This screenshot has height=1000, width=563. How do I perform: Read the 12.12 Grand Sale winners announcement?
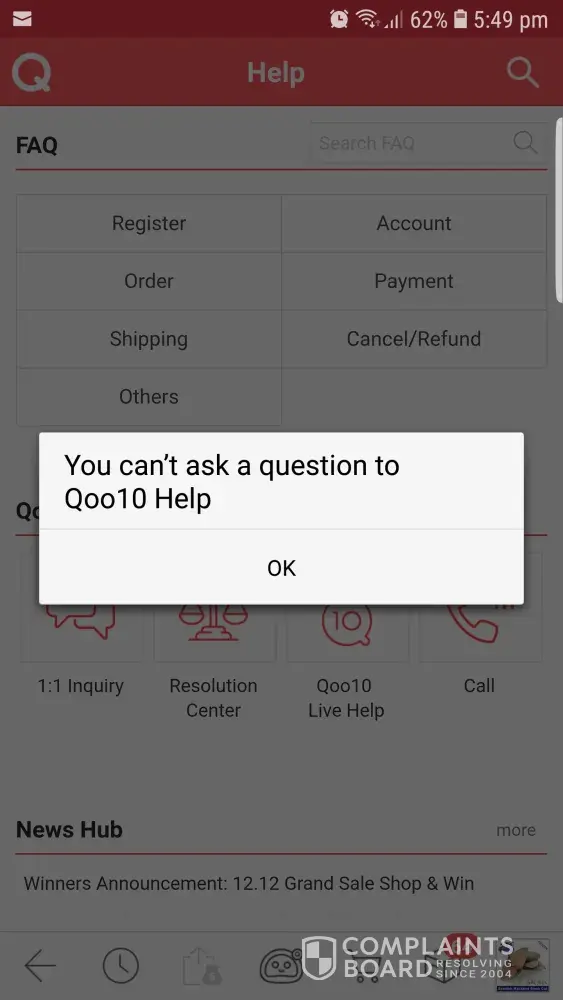249,883
